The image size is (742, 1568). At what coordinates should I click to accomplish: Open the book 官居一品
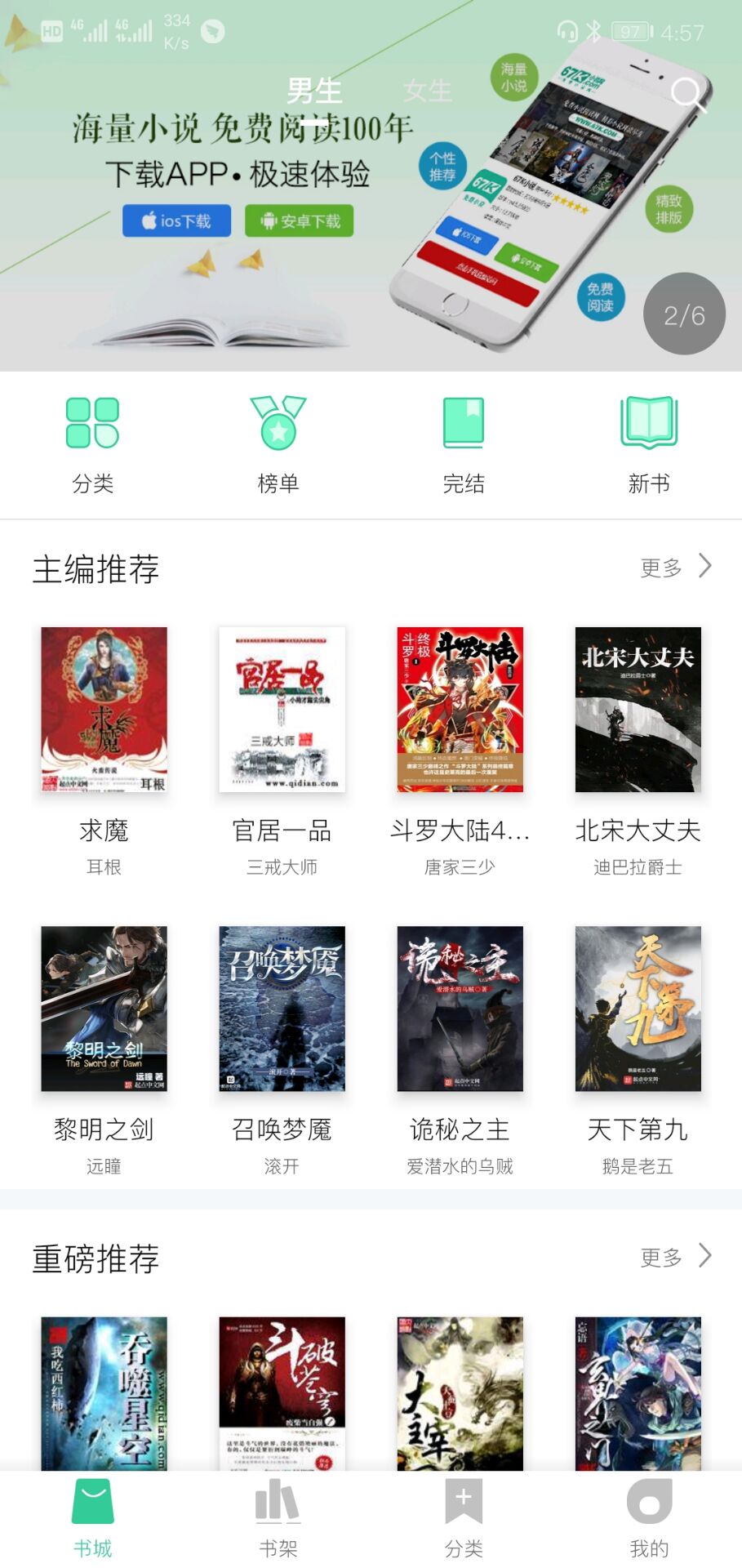pyautogui.click(x=282, y=710)
